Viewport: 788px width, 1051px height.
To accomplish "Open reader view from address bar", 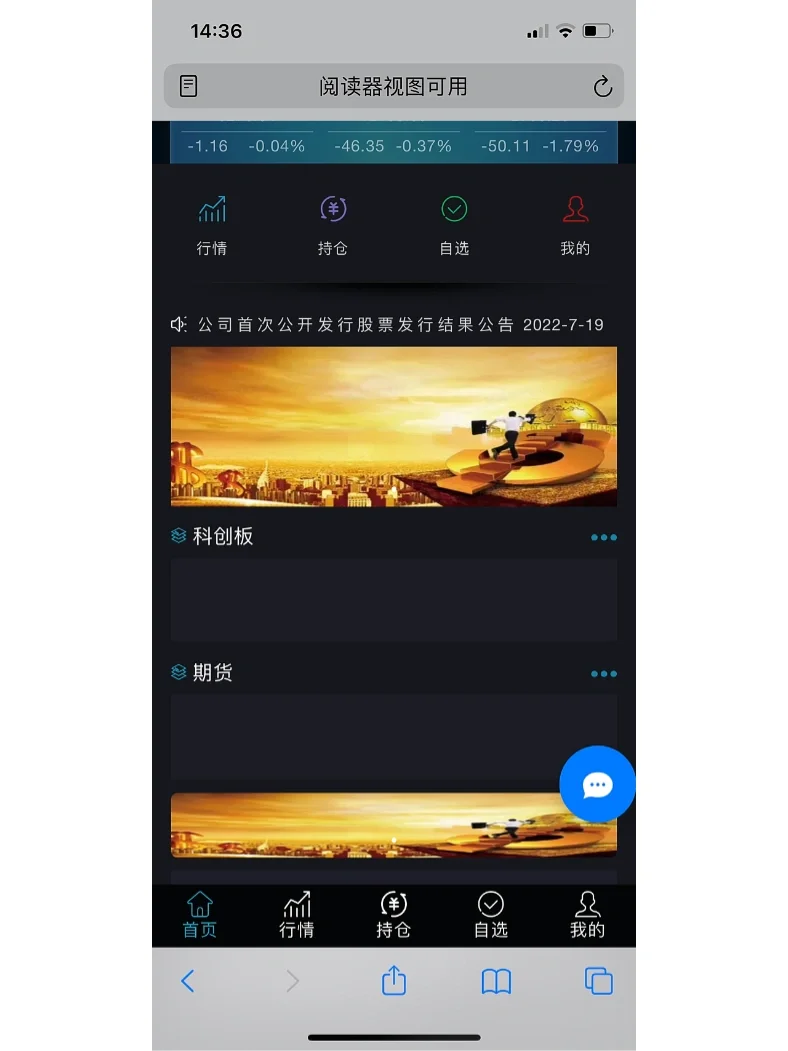I will pos(189,86).
